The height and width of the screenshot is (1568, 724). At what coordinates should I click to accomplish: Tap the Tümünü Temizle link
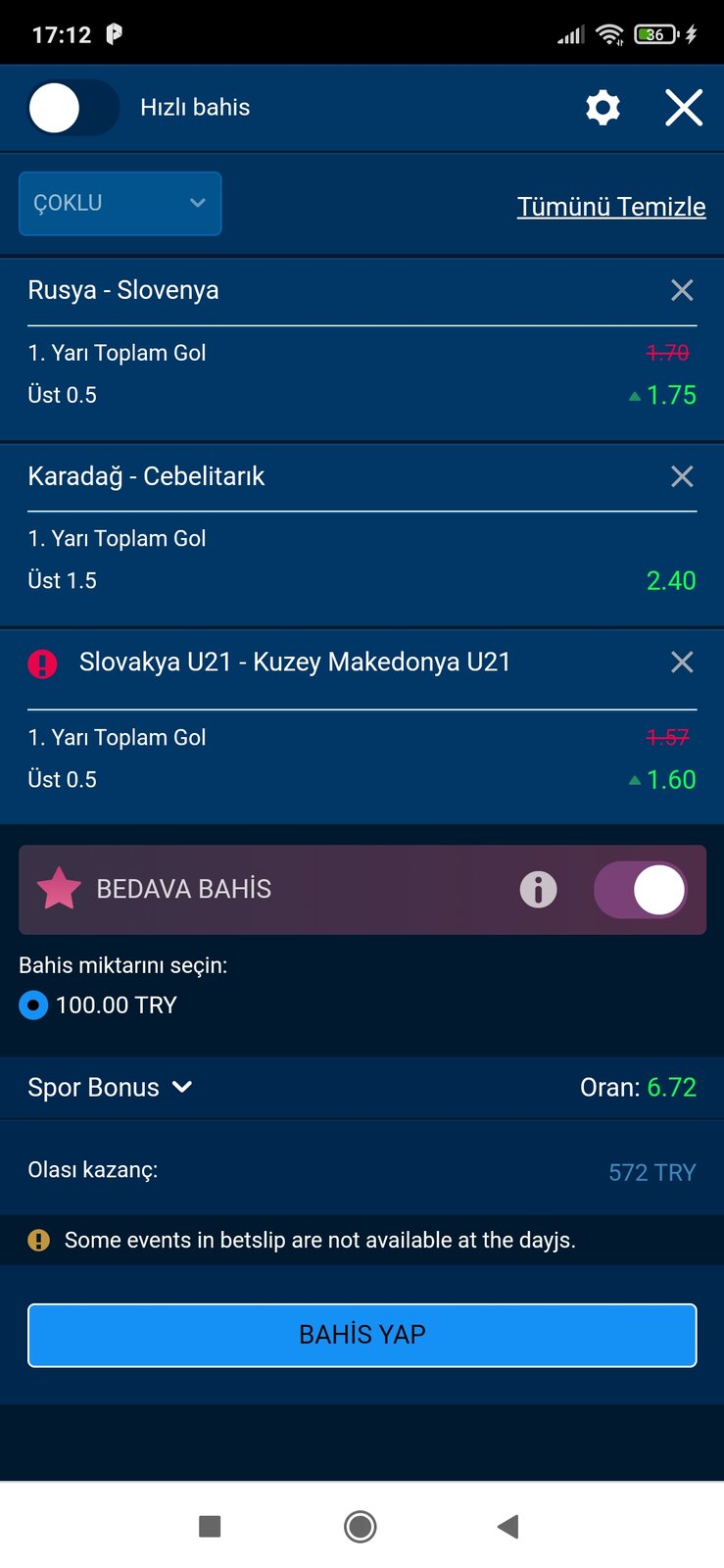(x=611, y=207)
